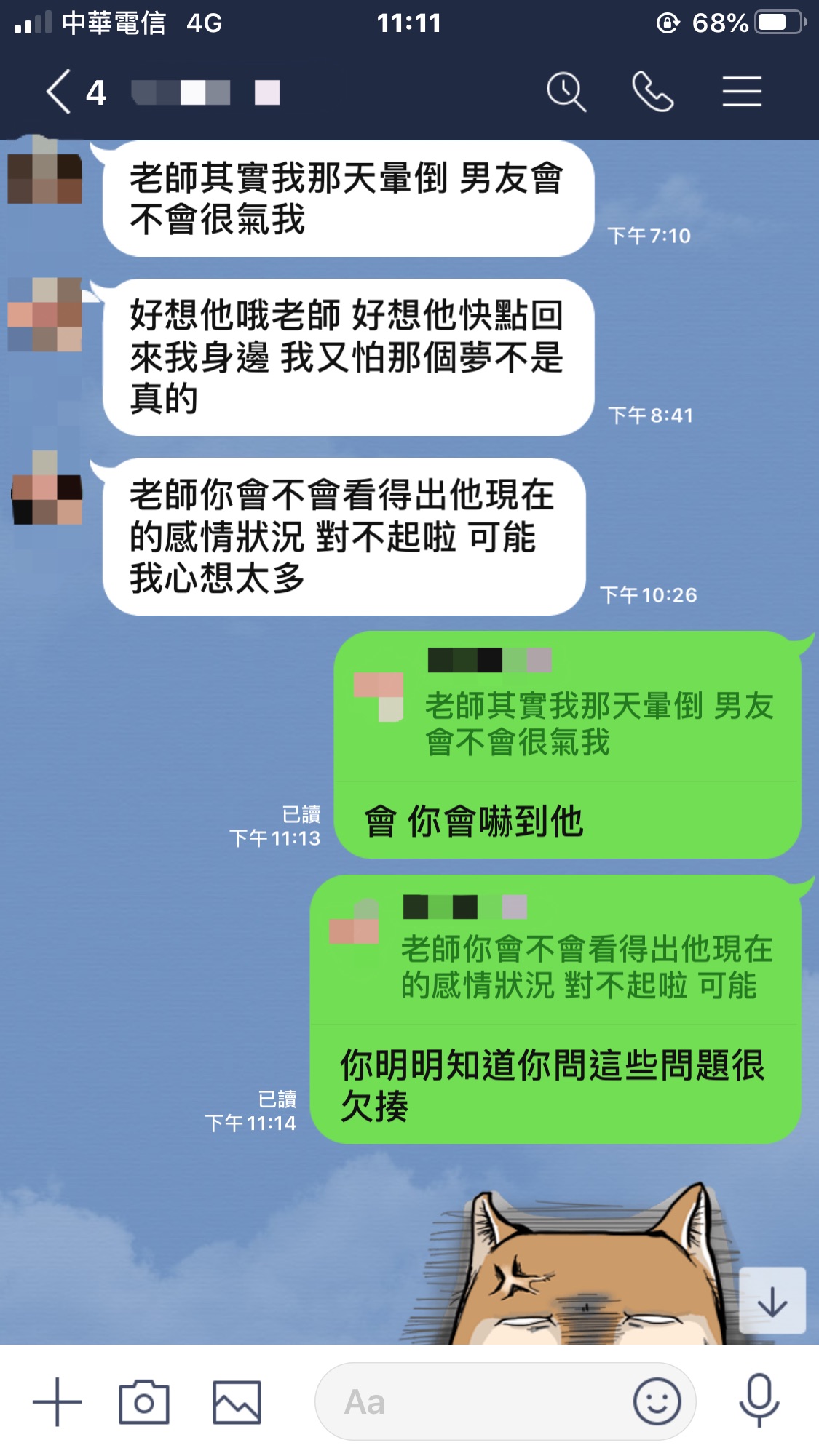819x1456 pixels.
Task: Jump to latest messages with down arrow
Action: point(772,1301)
